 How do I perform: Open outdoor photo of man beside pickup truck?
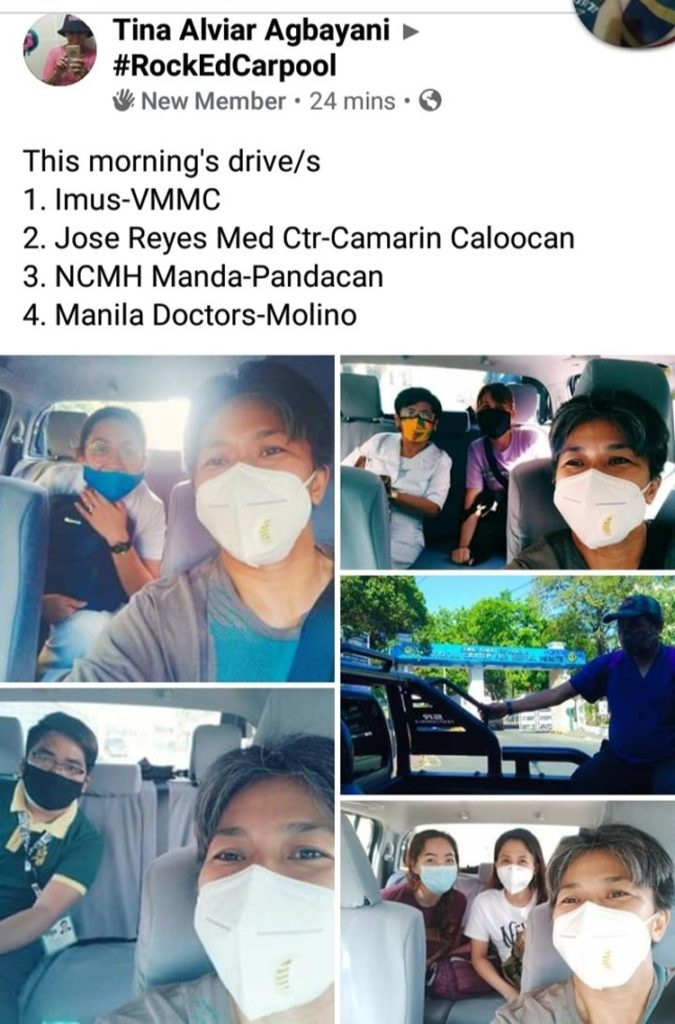tap(507, 684)
